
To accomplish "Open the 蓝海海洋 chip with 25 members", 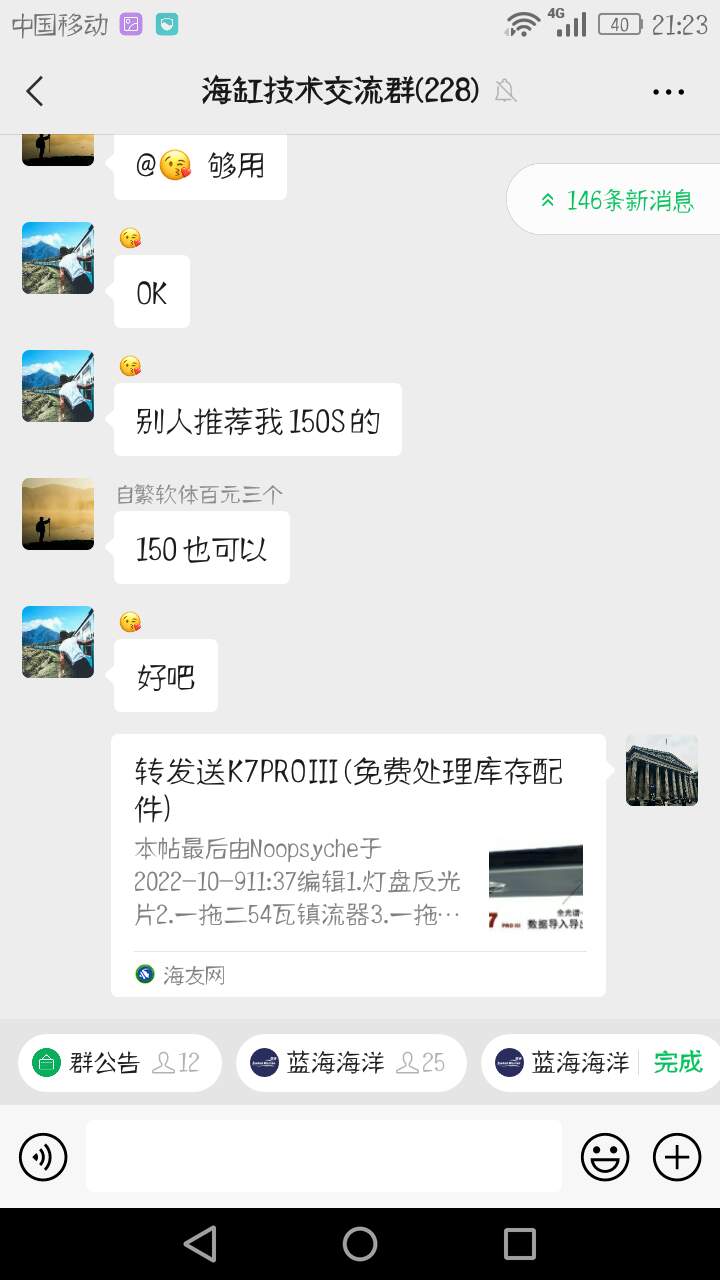I will pyautogui.click(x=350, y=1062).
